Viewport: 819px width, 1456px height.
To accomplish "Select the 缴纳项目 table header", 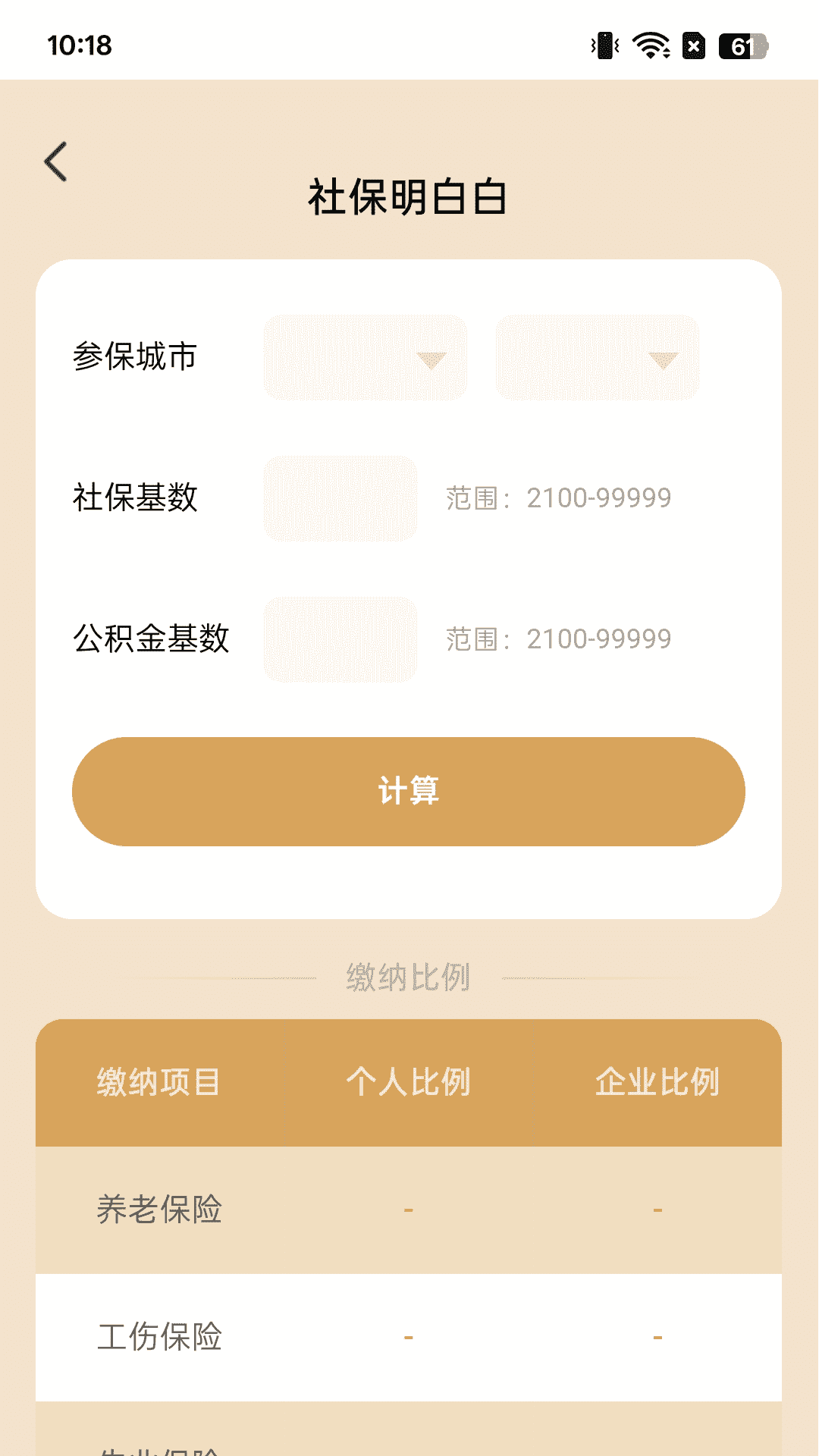I will (x=158, y=1083).
